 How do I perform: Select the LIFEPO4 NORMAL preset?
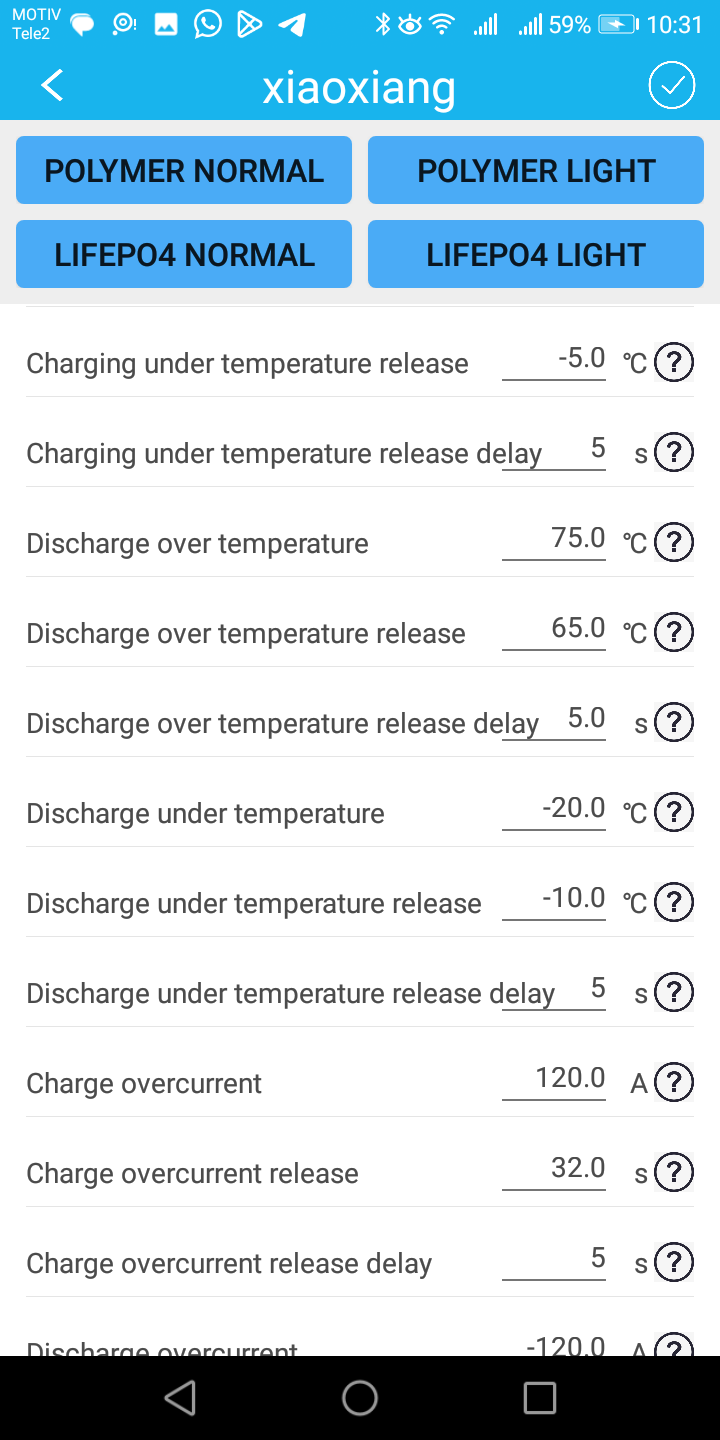click(x=184, y=255)
